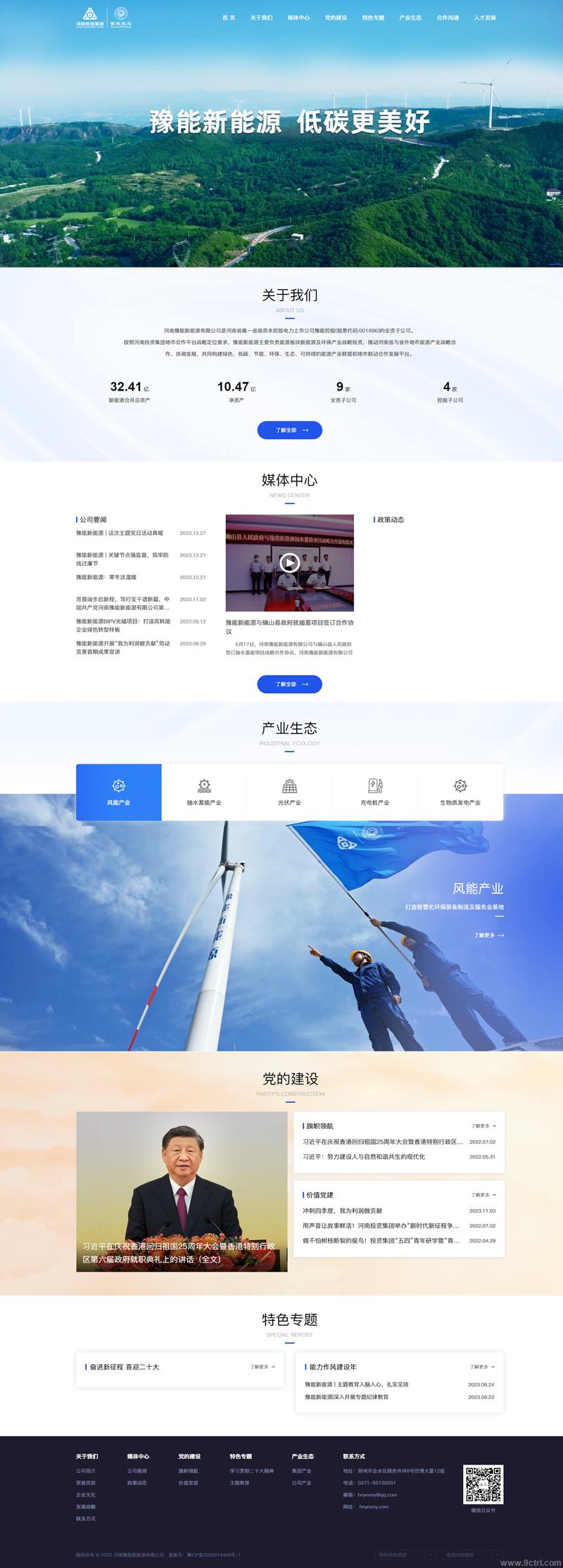
Task: Tap 了解更多 under 风能产业 banner
Action: point(488,935)
